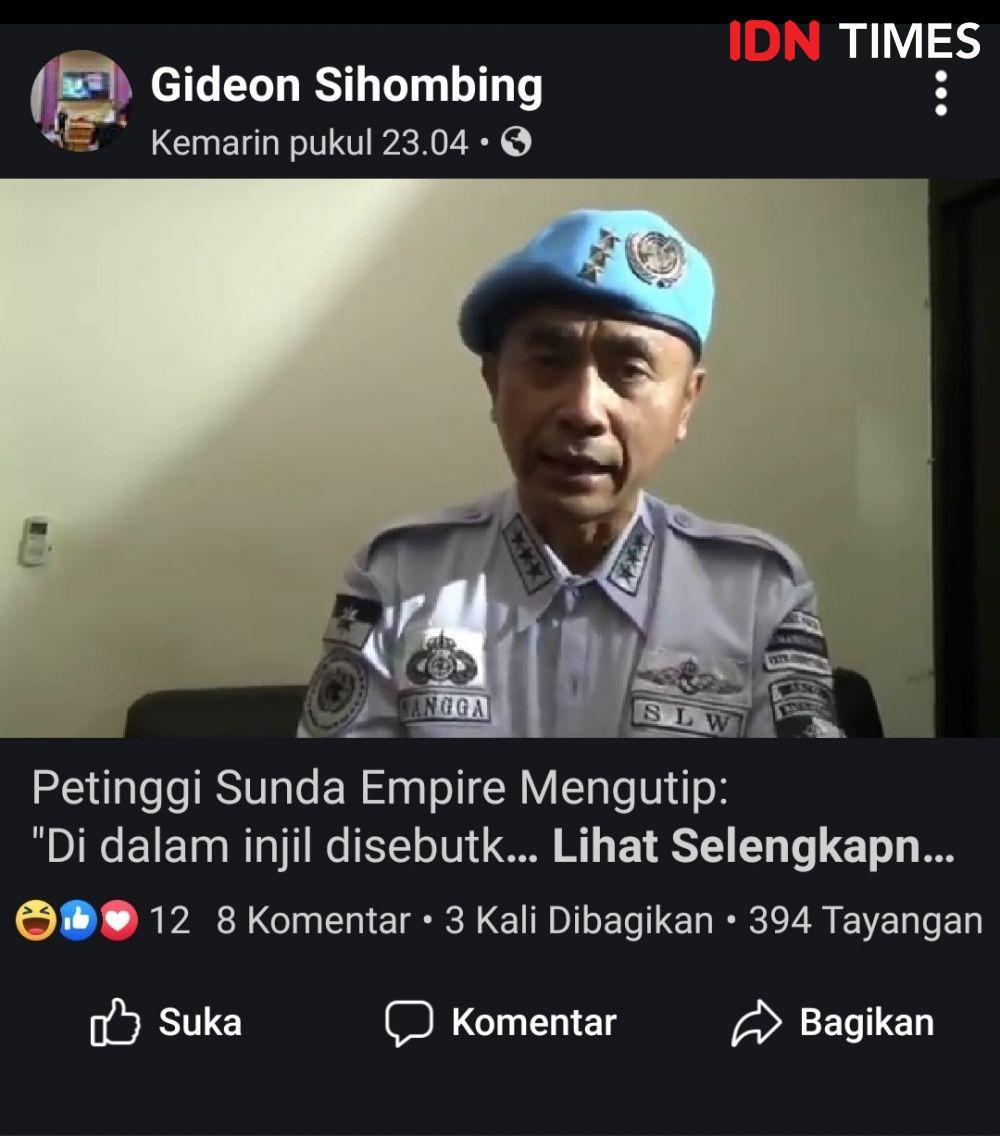Share the post with Bagikan
The width and height of the screenshot is (1000, 1136).
(x=833, y=1022)
